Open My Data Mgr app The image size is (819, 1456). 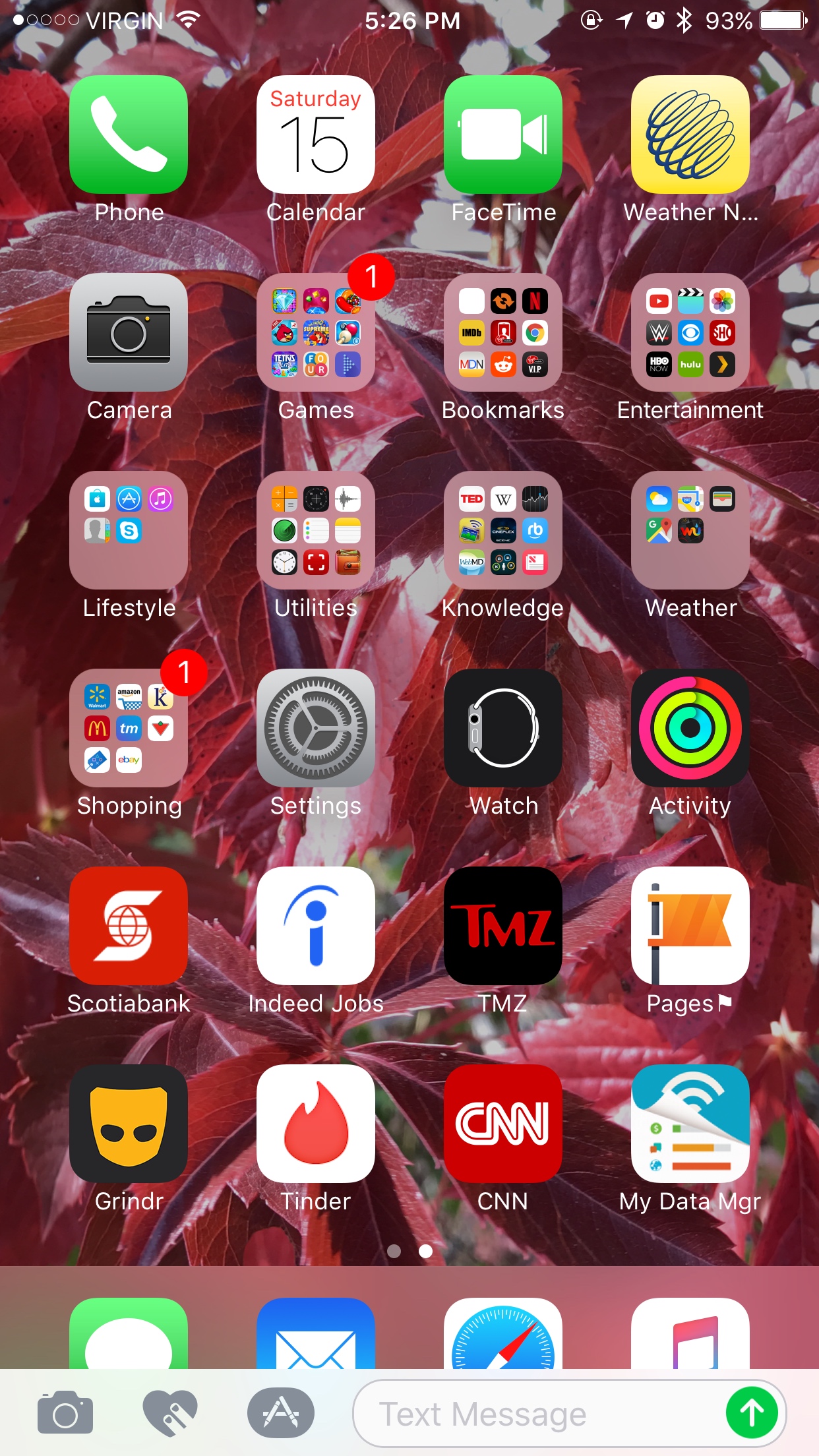tap(690, 1124)
